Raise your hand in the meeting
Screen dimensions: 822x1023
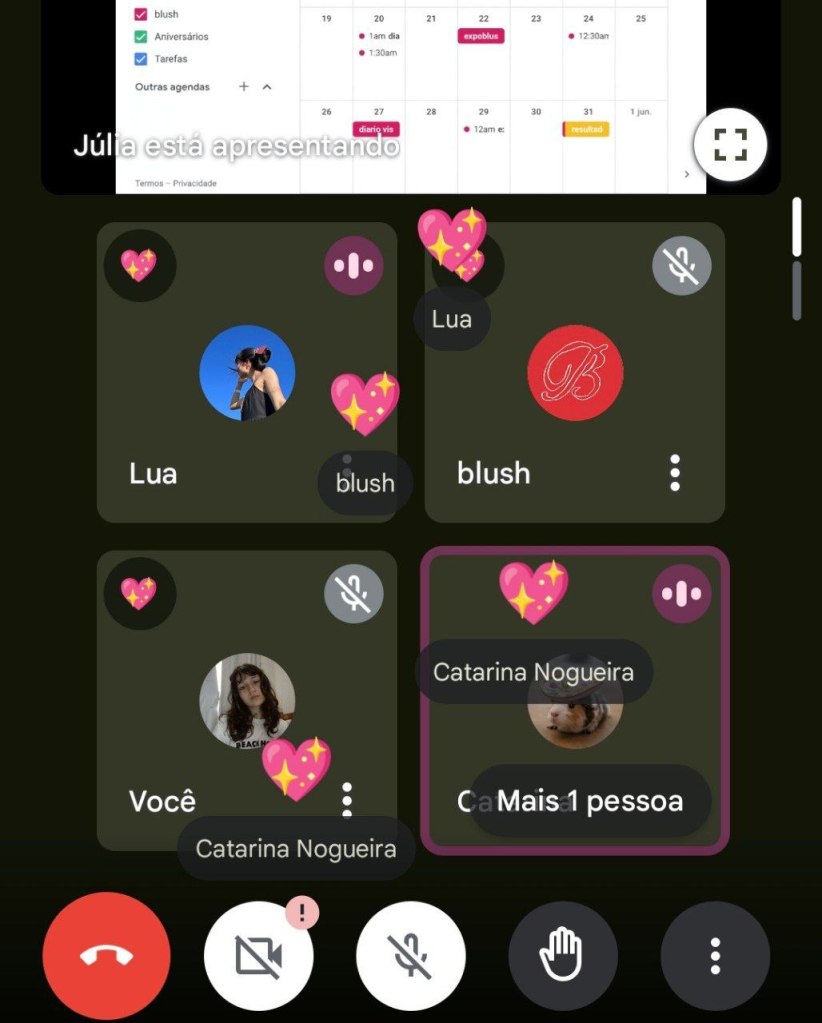562,955
